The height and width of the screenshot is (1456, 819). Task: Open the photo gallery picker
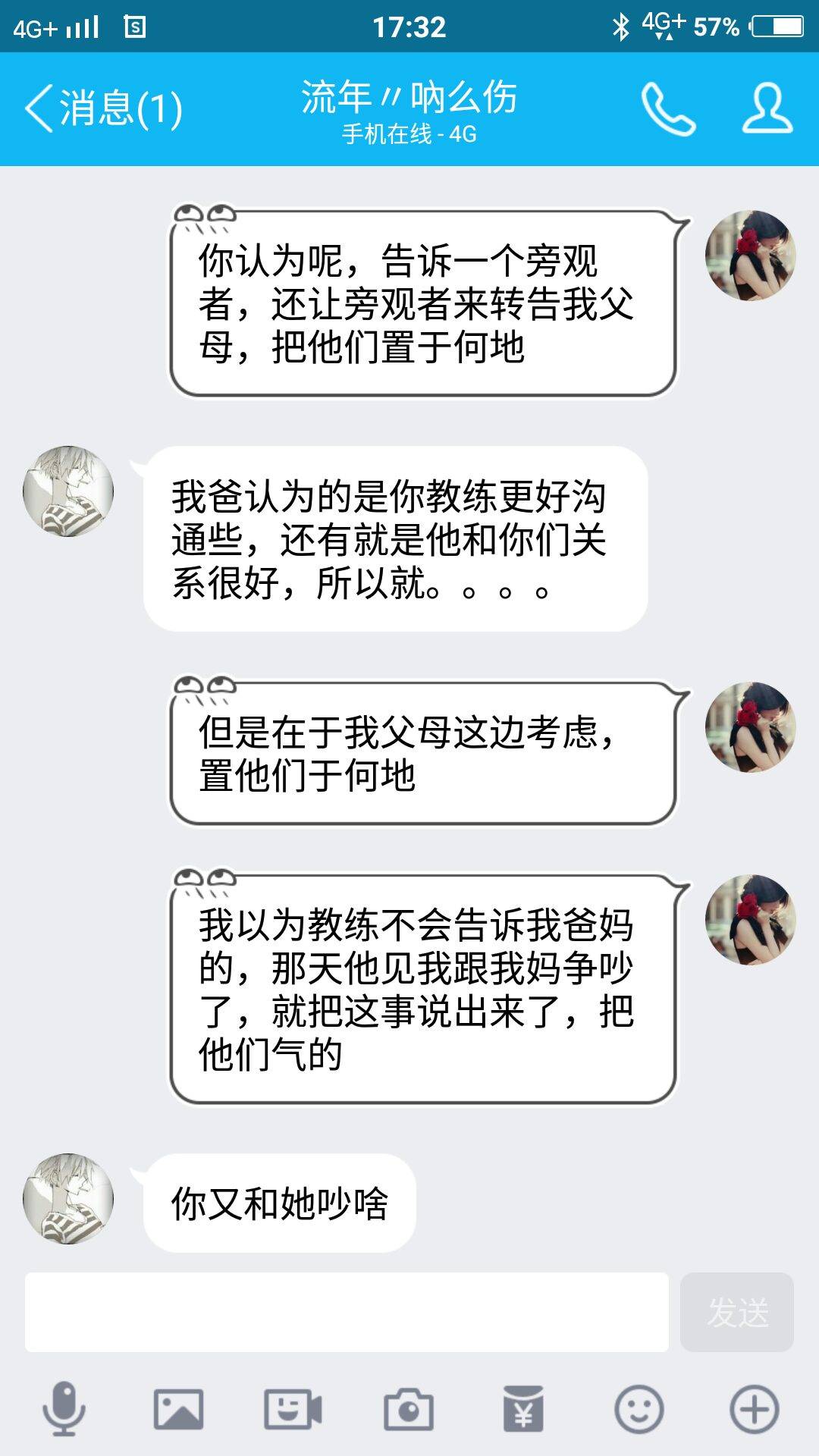178,1410
